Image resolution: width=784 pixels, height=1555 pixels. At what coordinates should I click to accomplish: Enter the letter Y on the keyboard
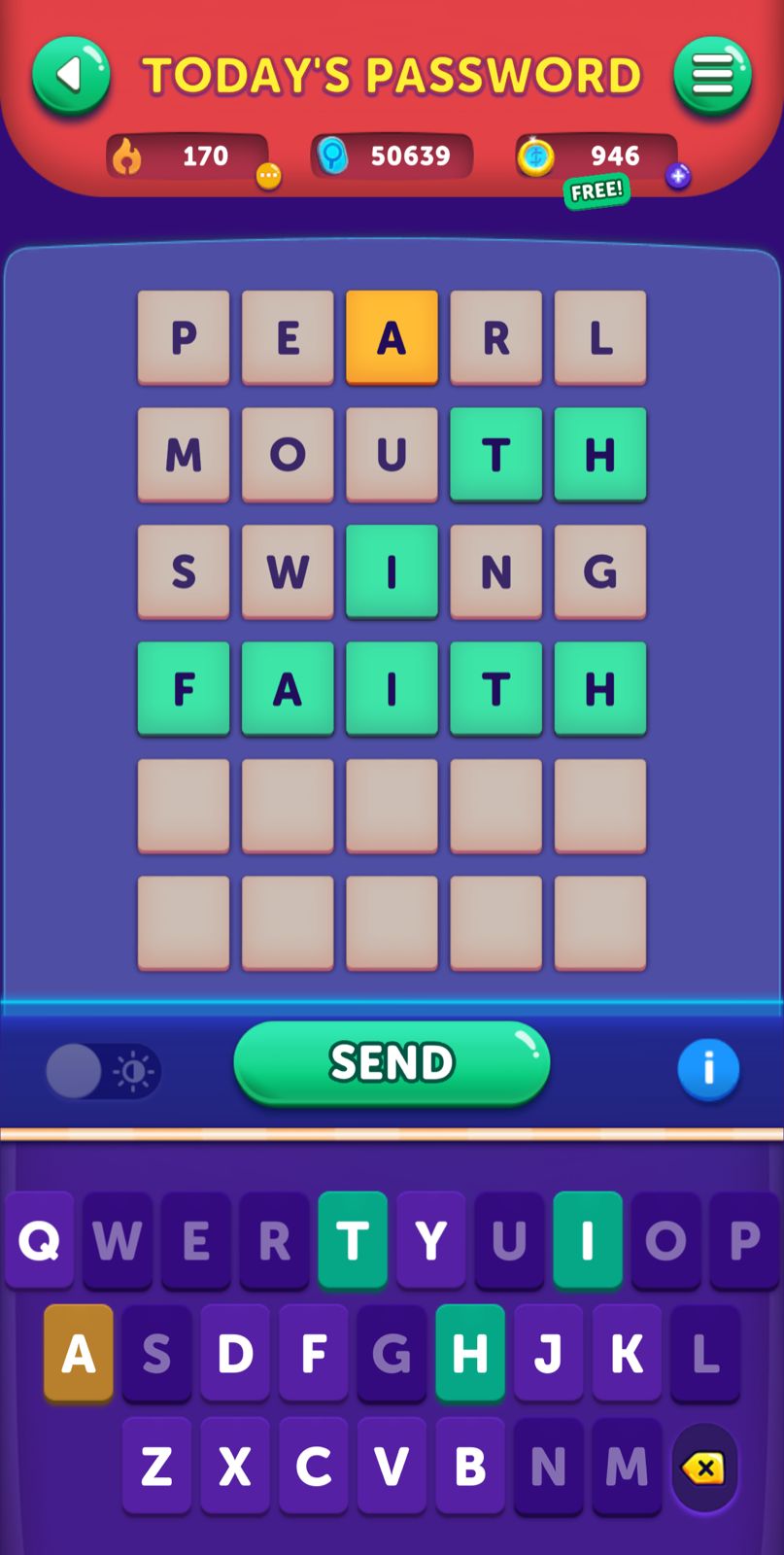(431, 1240)
